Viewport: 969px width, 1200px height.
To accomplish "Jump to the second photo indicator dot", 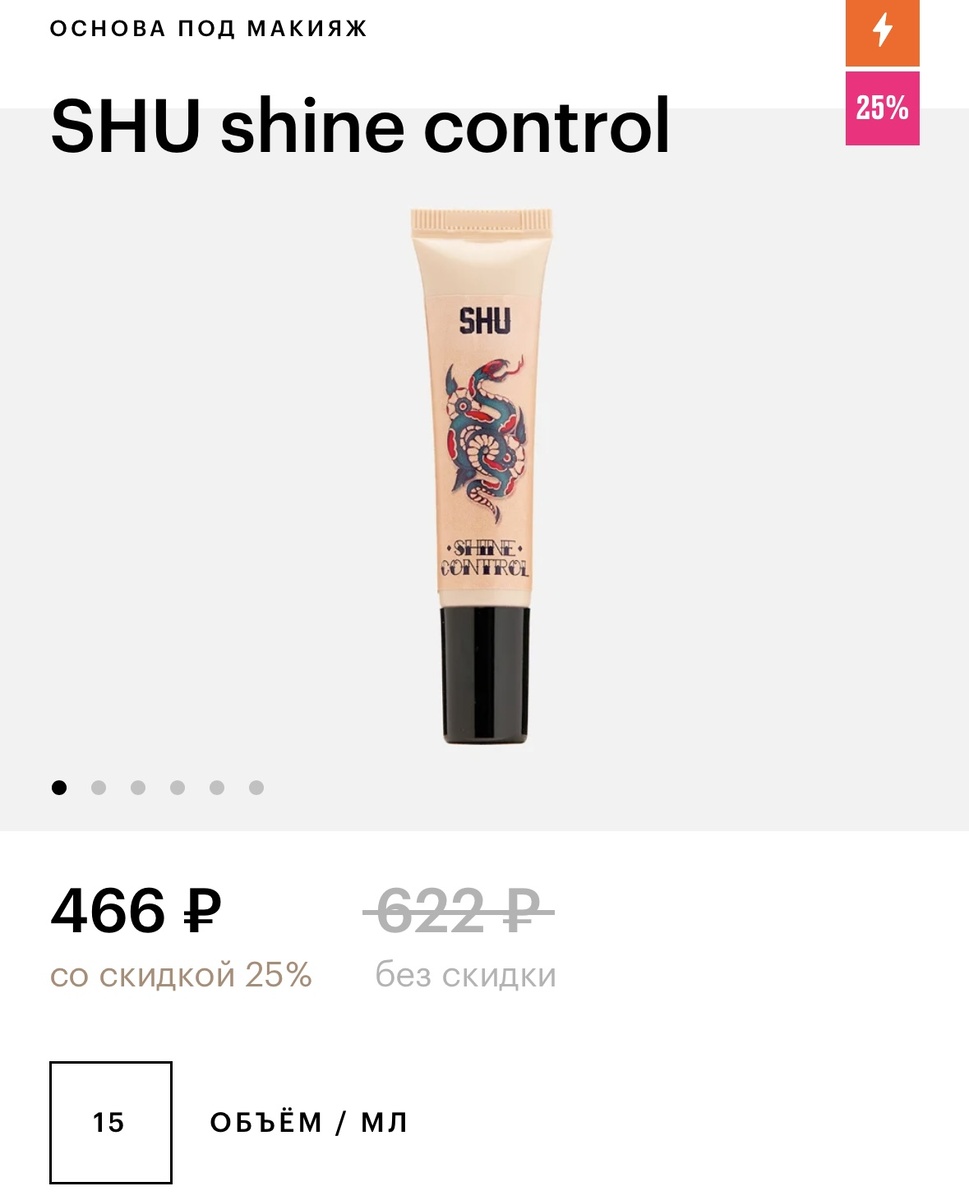I will click(98, 788).
